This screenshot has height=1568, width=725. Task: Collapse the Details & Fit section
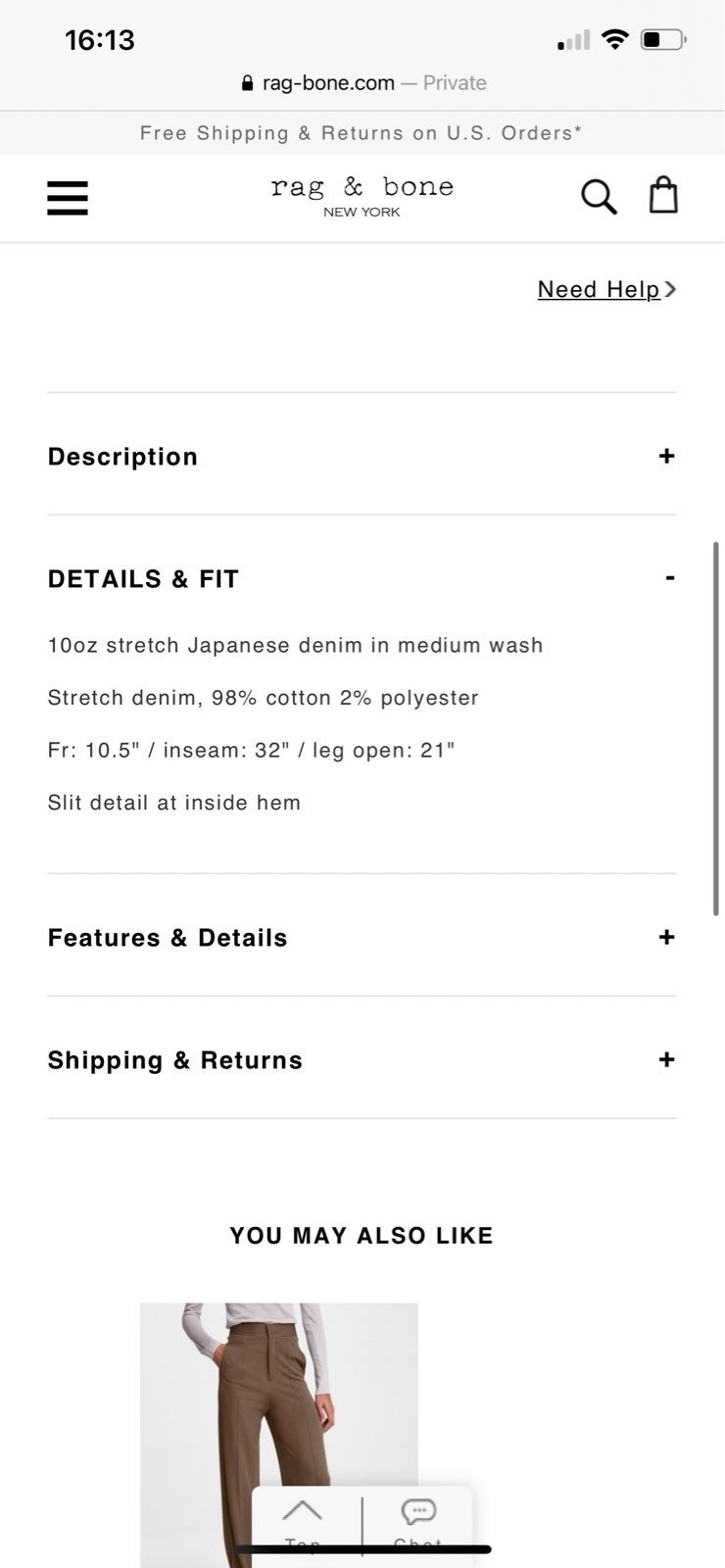362,578
